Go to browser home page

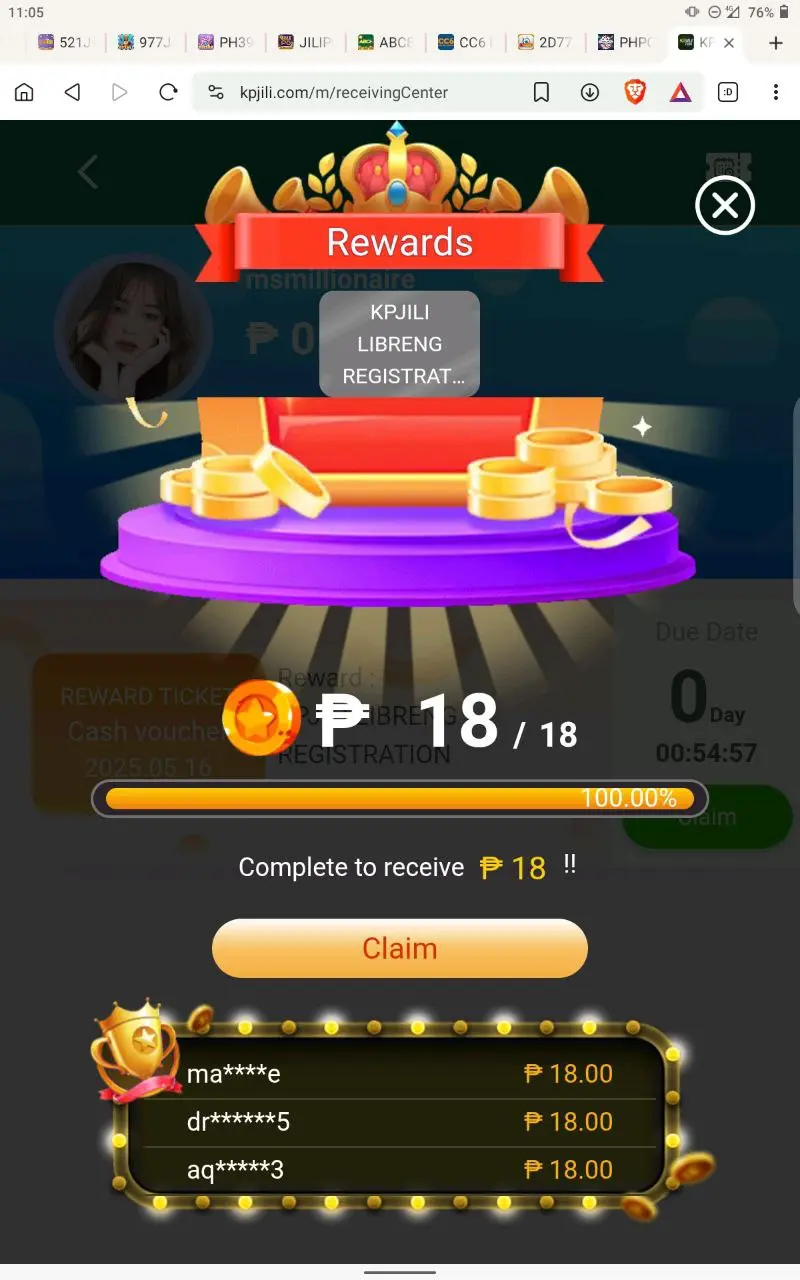[x=24, y=92]
